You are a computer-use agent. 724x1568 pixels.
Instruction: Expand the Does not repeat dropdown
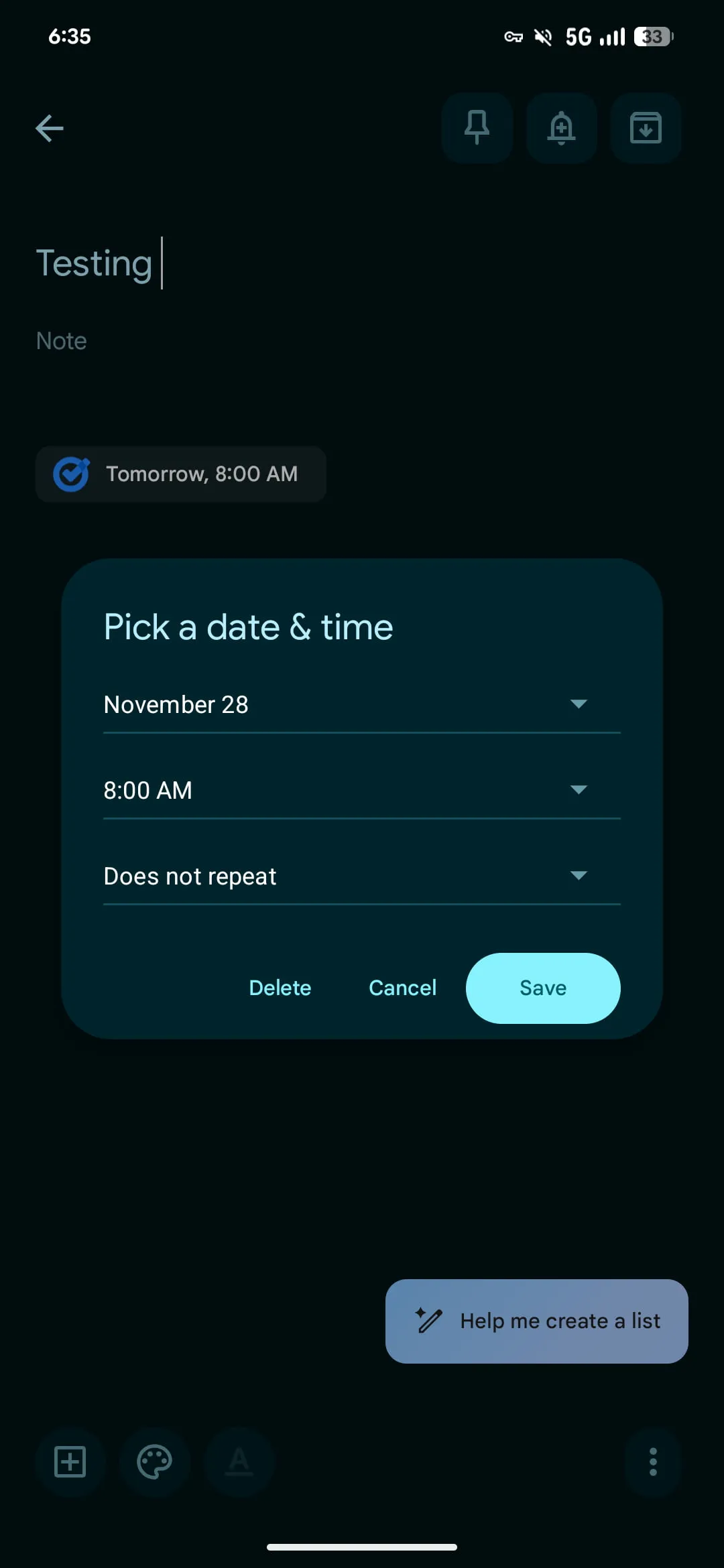tap(361, 876)
